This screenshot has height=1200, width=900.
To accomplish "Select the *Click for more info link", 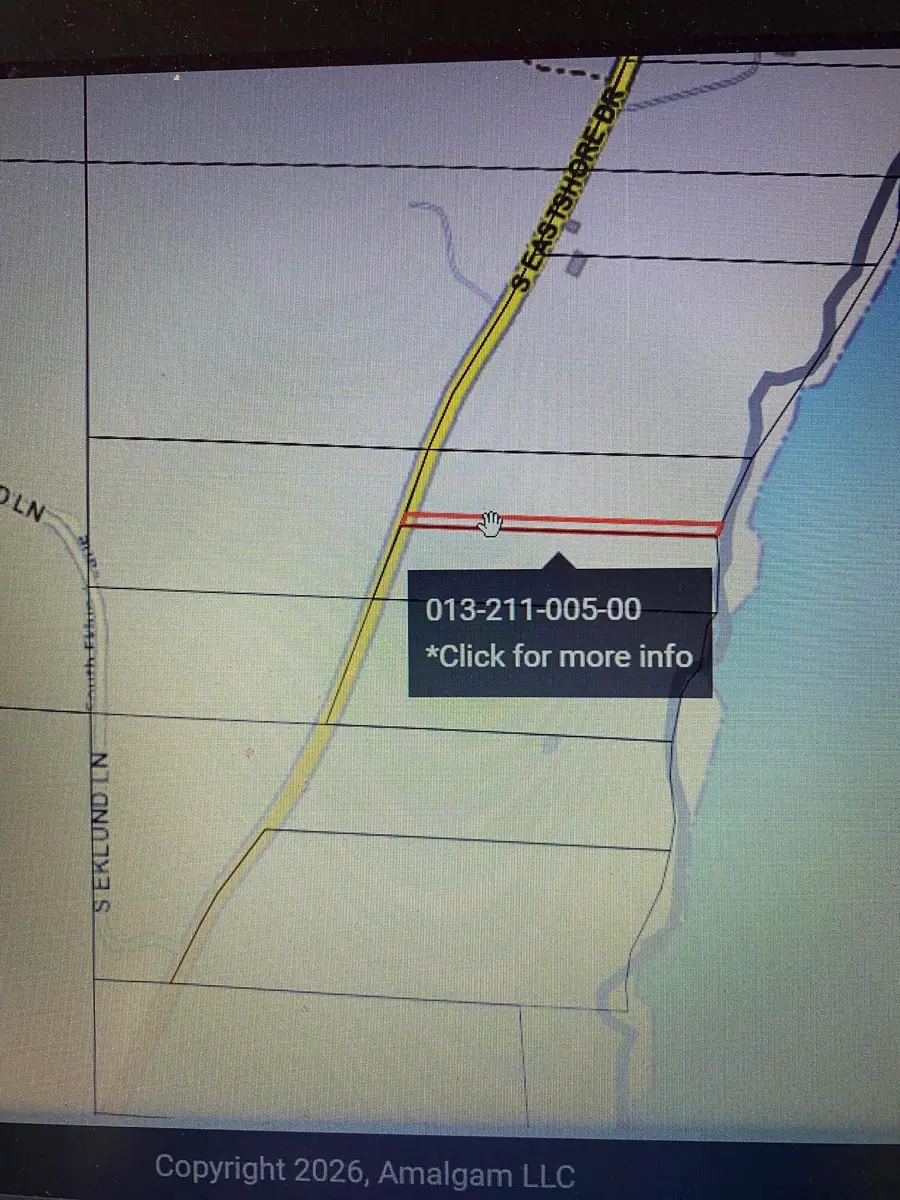I will pos(558,656).
